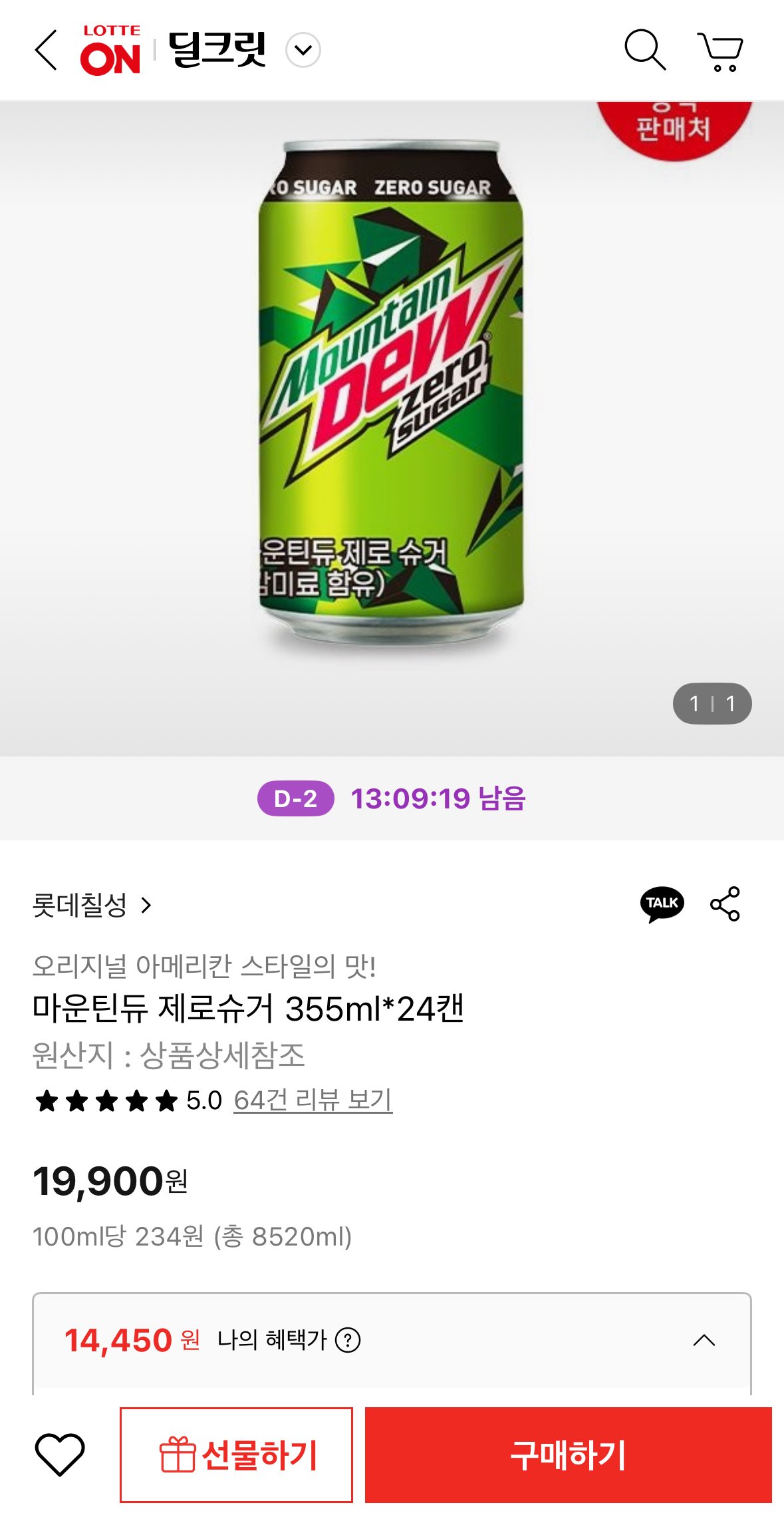Expand the 롯데칠성 seller page chevron
This screenshot has height=1515, width=784.
coord(147,904)
